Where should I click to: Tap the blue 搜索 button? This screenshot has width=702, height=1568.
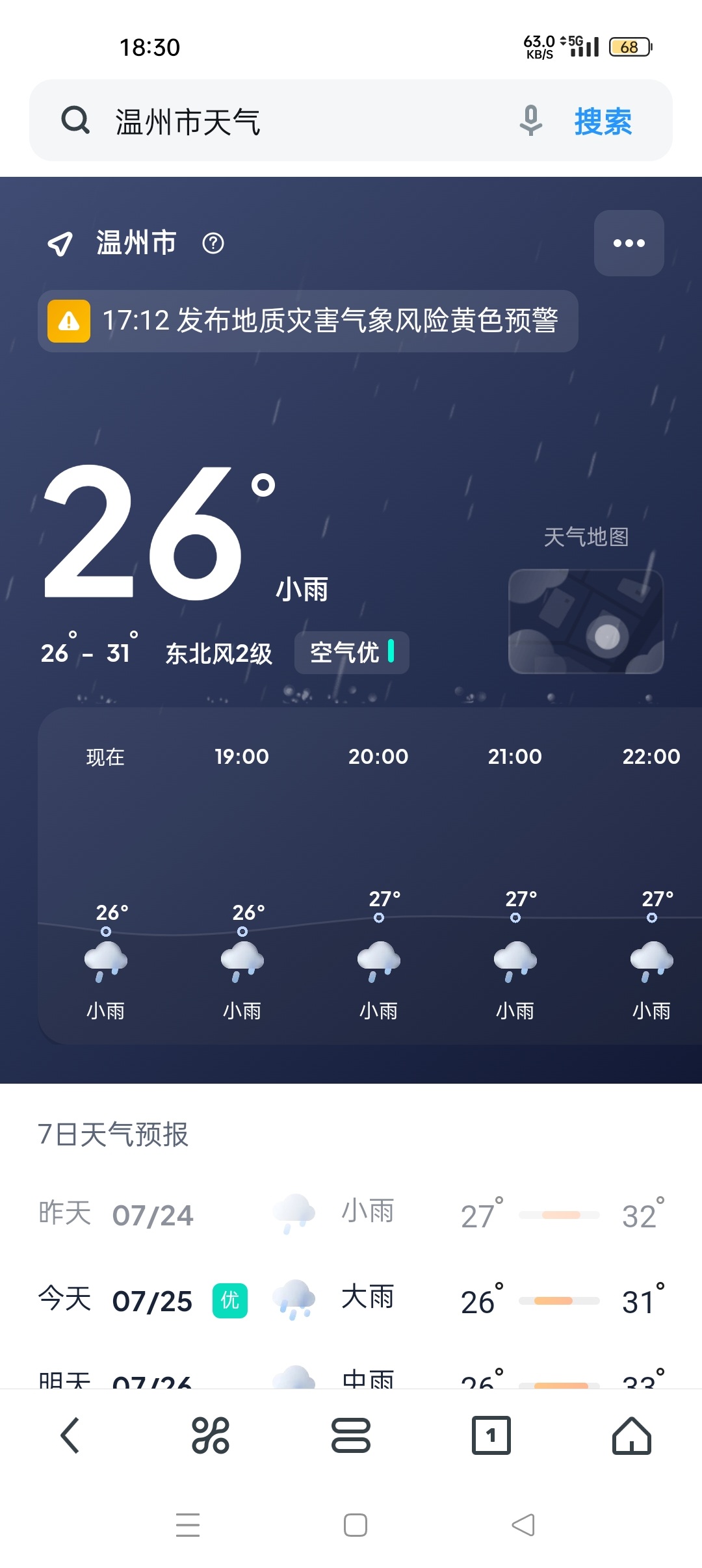603,122
